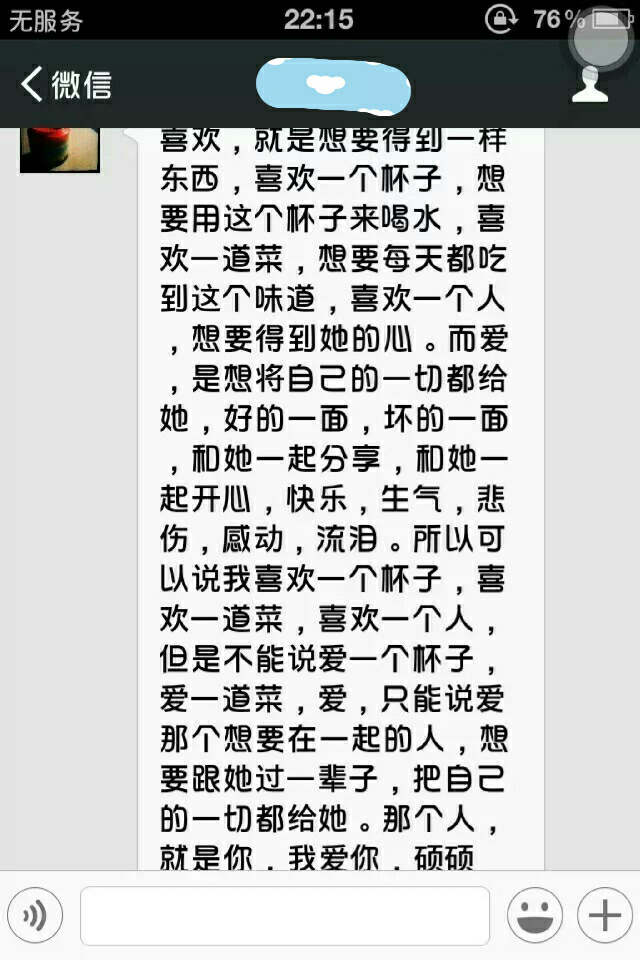Image resolution: width=640 pixels, height=960 pixels.
Task: Open the plus attachment menu
Action: [605, 915]
